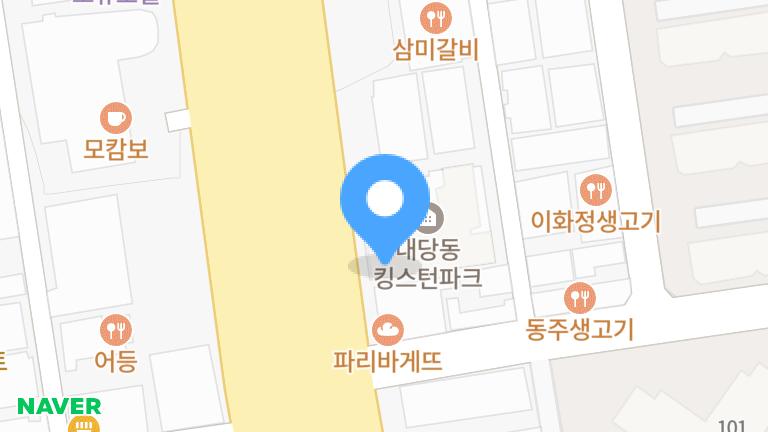This screenshot has width=768, height=432.
Task: Select the 모캄보 cafe marker
Action: (116, 117)
